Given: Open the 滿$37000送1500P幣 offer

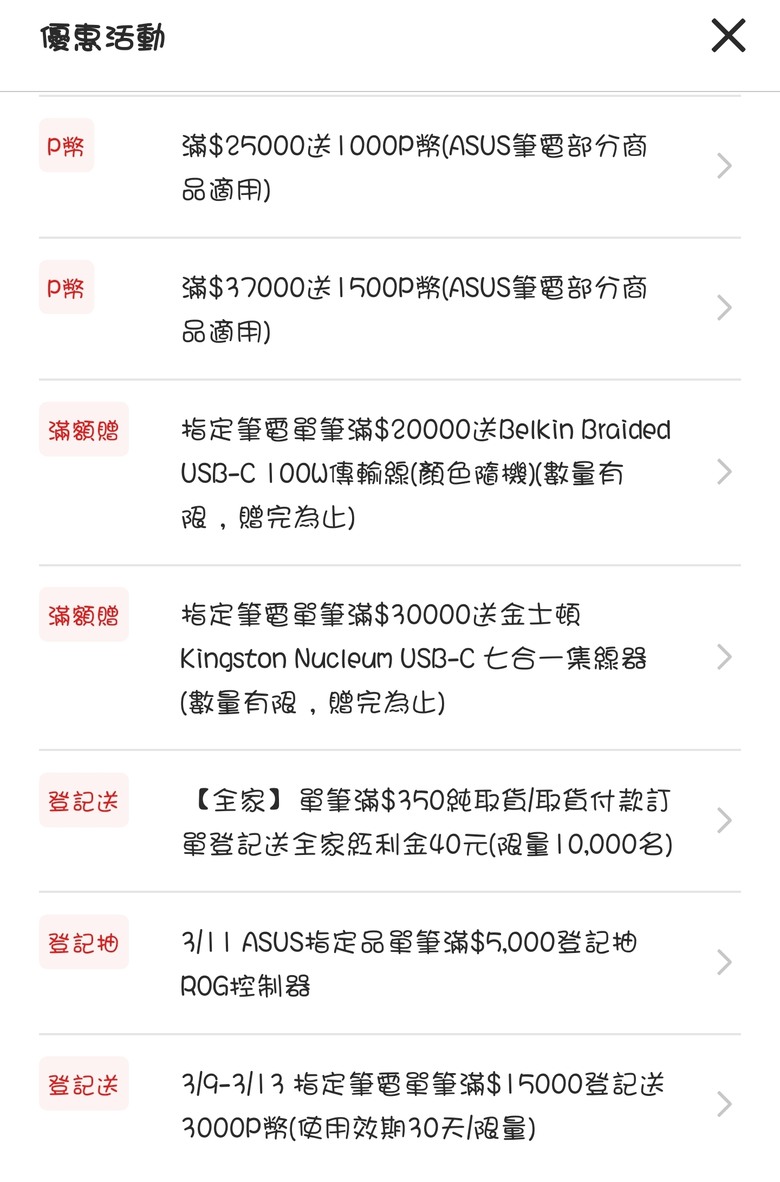Looking at the screenshot, I should tap(414, 309).
